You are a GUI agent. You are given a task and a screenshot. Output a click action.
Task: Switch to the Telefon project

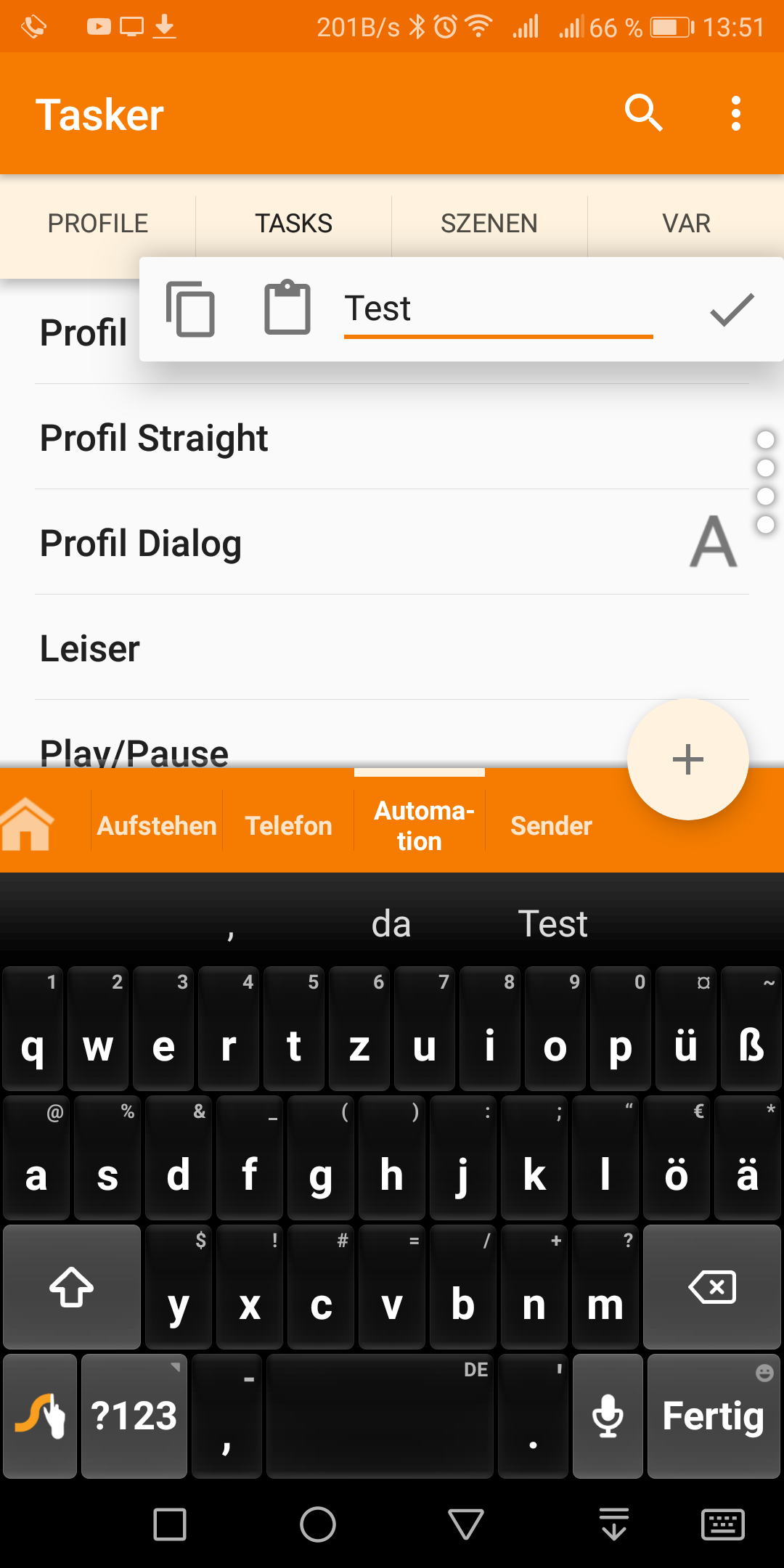click(x=288, y=826)
